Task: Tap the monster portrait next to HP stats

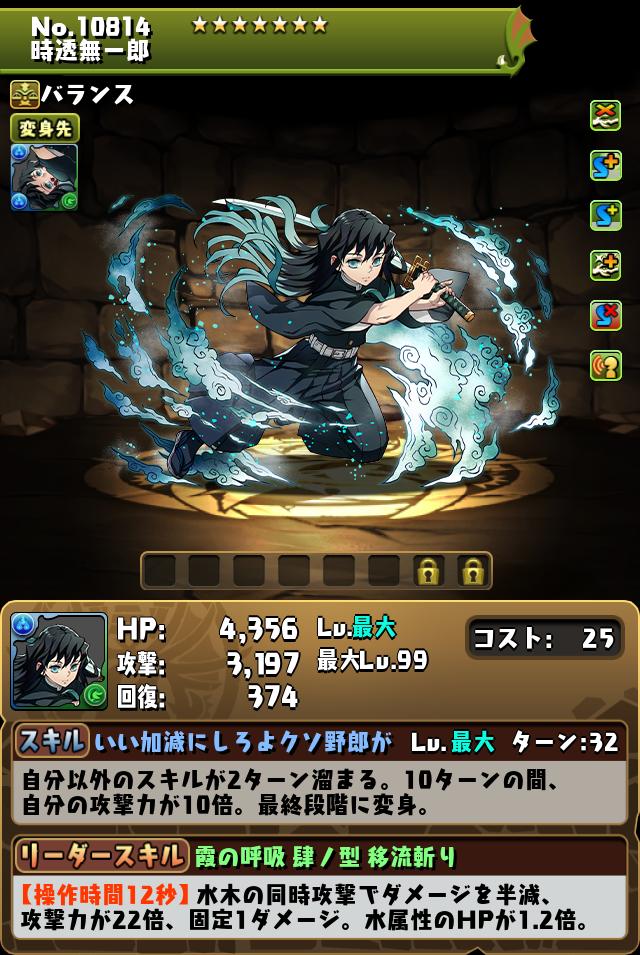Action: (58, 660)
